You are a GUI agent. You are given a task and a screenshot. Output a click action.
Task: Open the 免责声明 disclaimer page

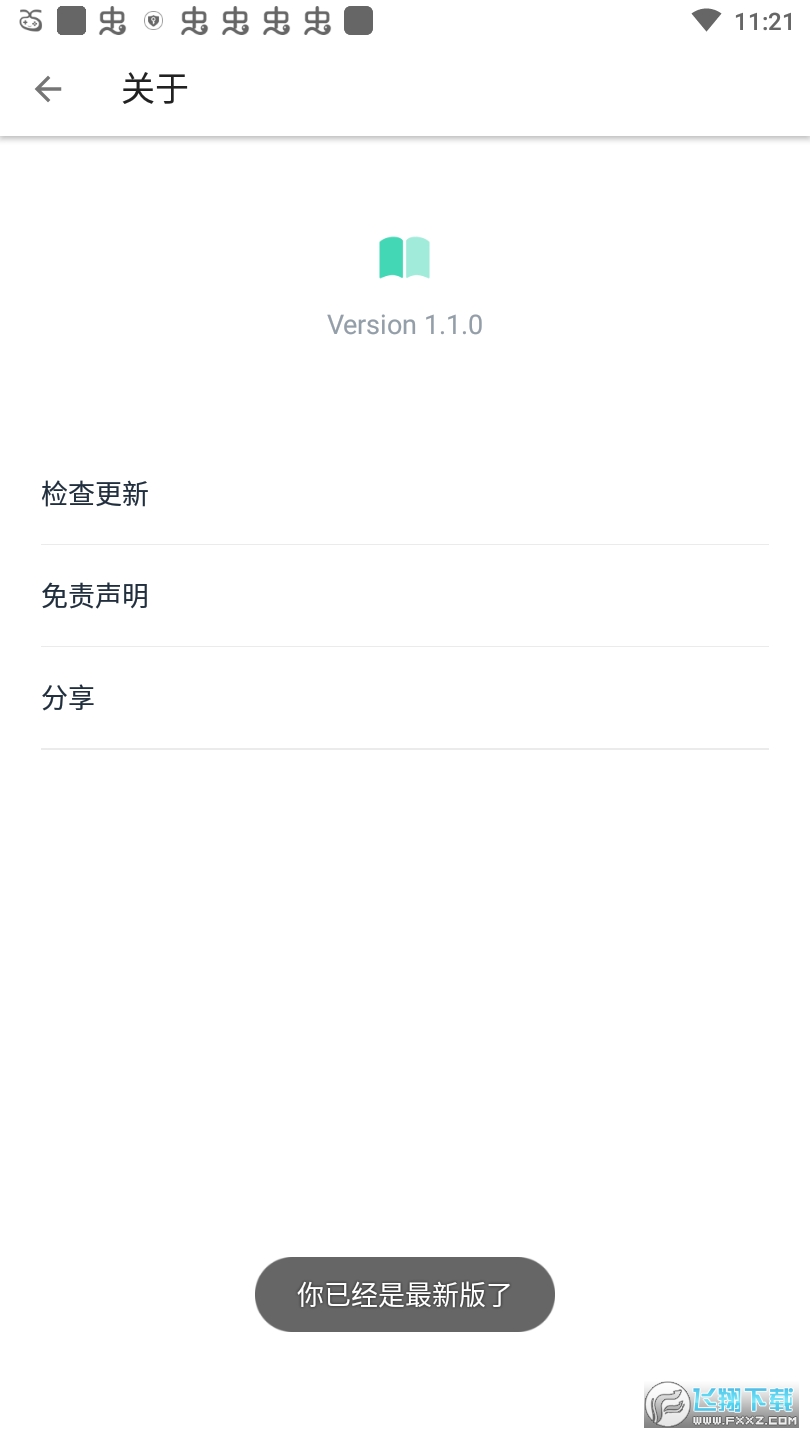click(95, 596)
